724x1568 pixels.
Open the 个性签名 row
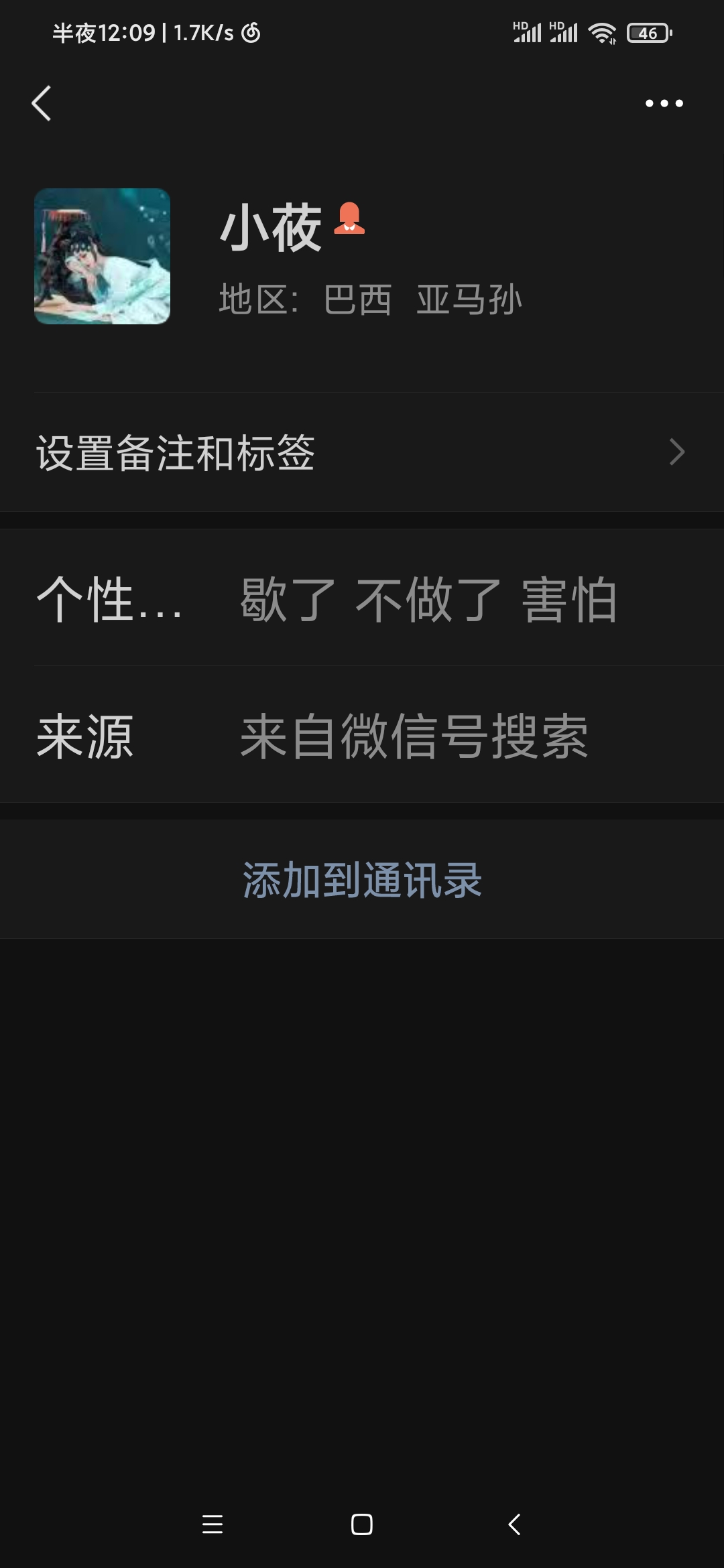(362, 599)
